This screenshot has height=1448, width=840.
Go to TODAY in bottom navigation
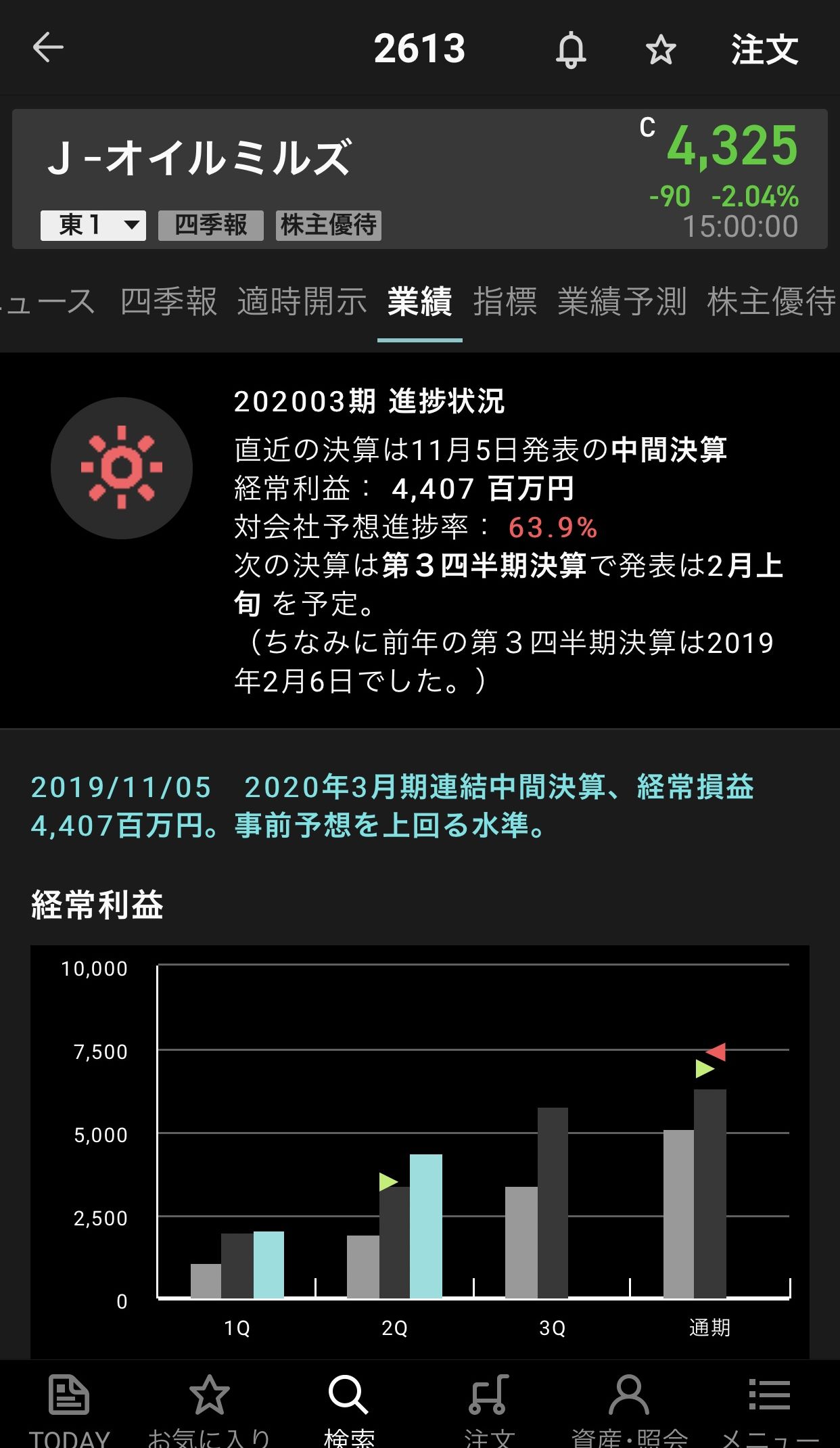tap(69, 1407)
